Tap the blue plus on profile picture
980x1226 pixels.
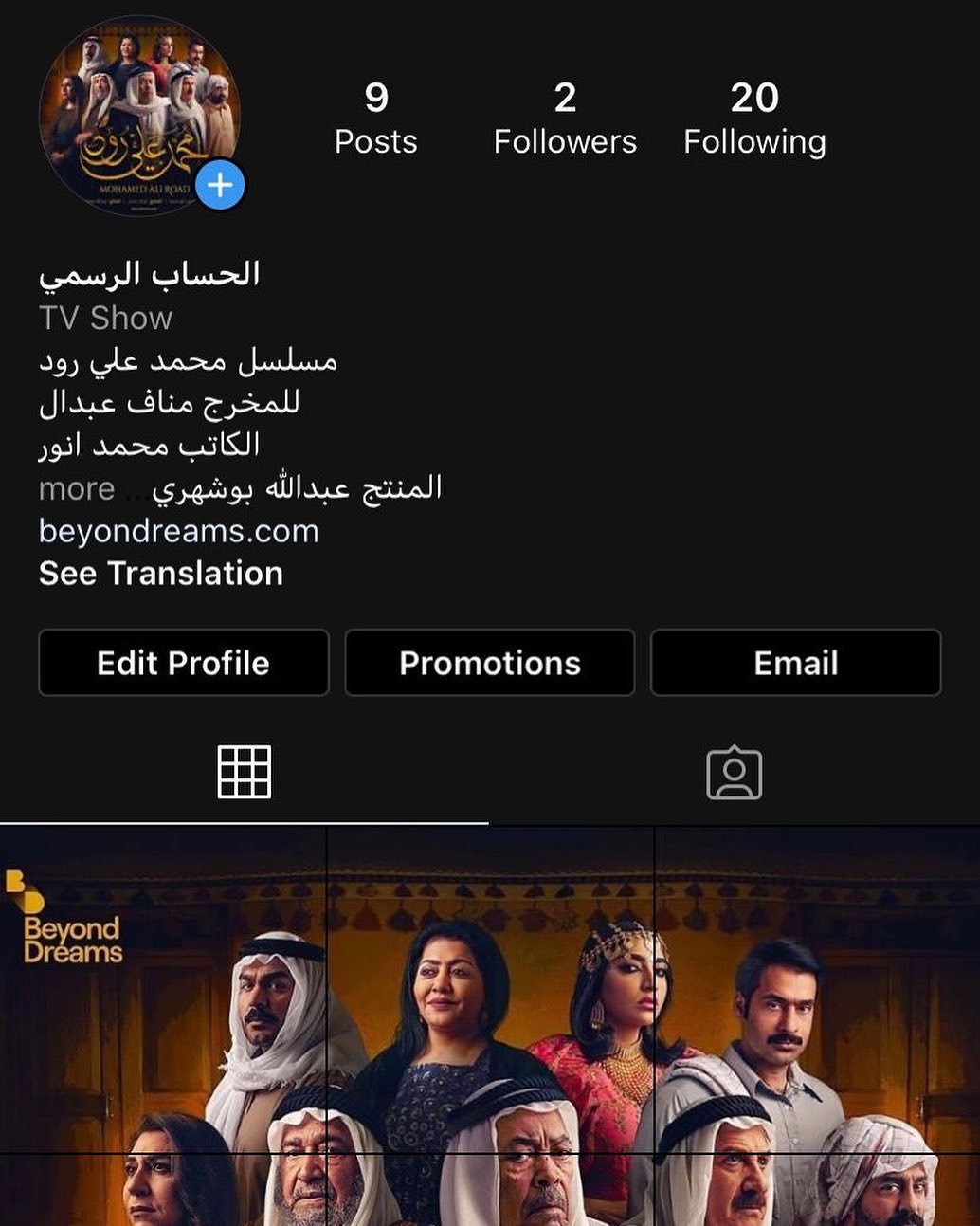click(220, 185)
